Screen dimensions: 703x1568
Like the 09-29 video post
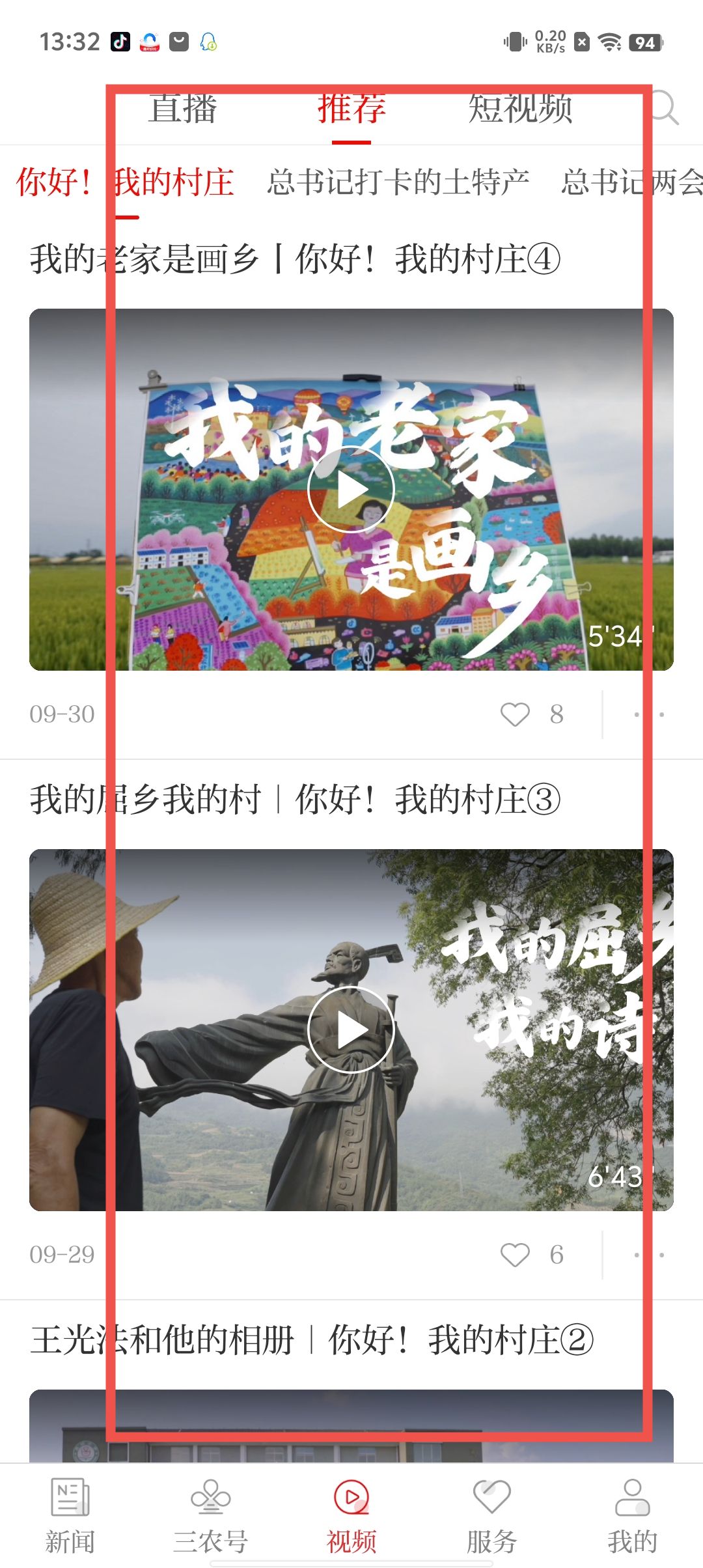coord(515,1255)
